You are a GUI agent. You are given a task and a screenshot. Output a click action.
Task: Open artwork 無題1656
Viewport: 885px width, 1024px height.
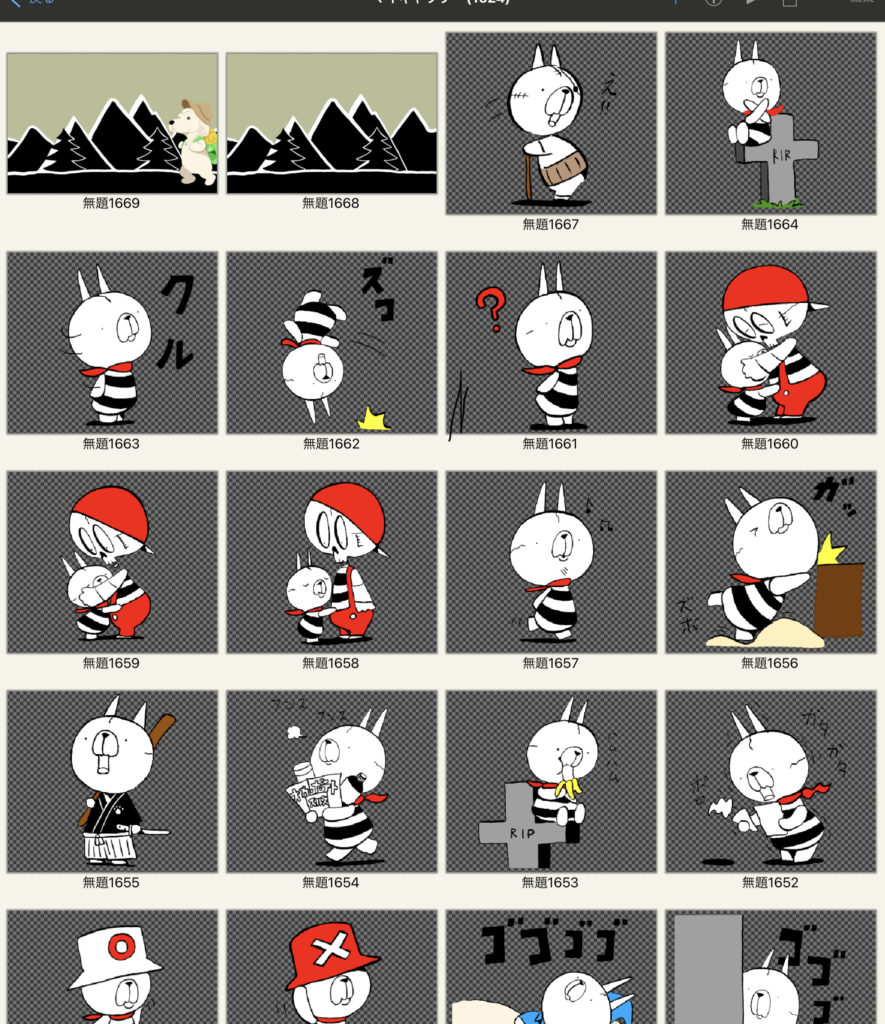click(x=770, y=562)
